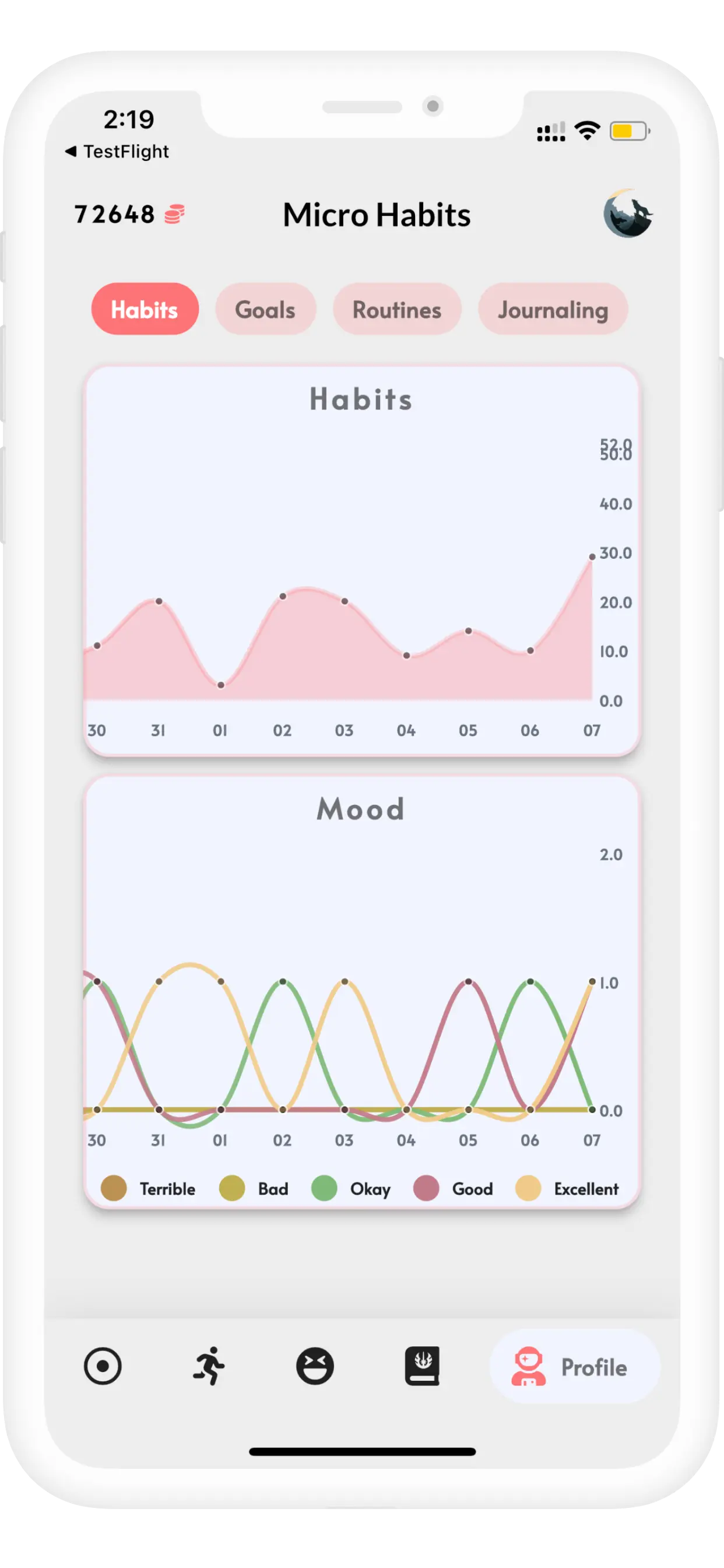Show the Routines stats

[x=396, y=309]
